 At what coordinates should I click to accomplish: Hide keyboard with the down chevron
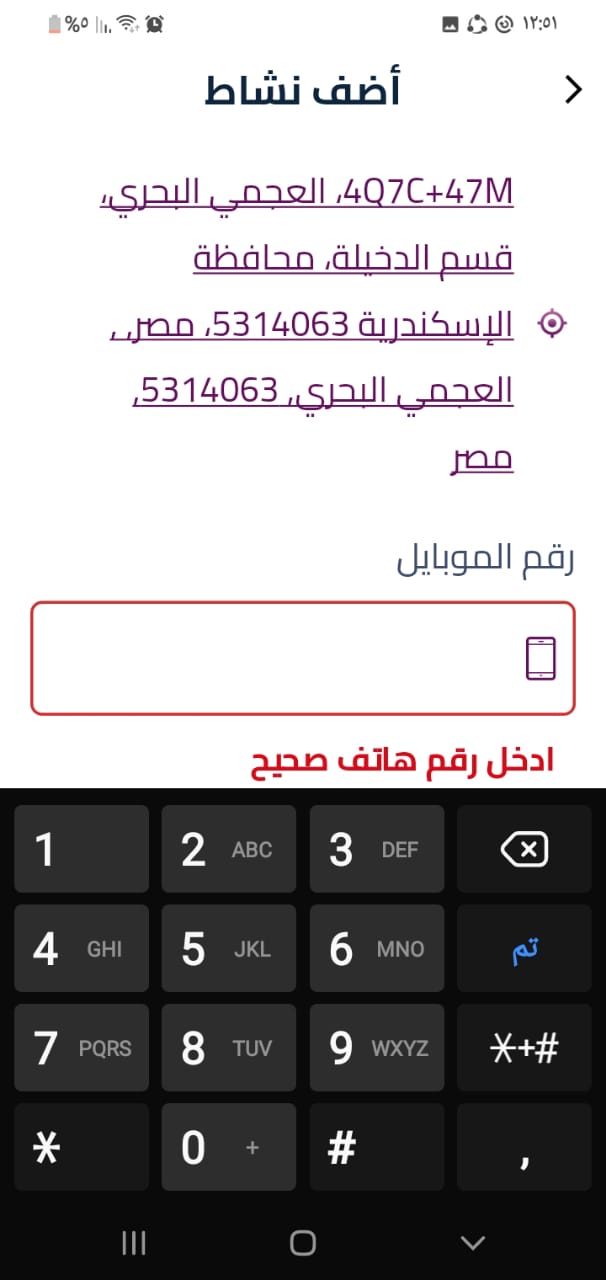pyautogui.click(x=472, y=1242)
